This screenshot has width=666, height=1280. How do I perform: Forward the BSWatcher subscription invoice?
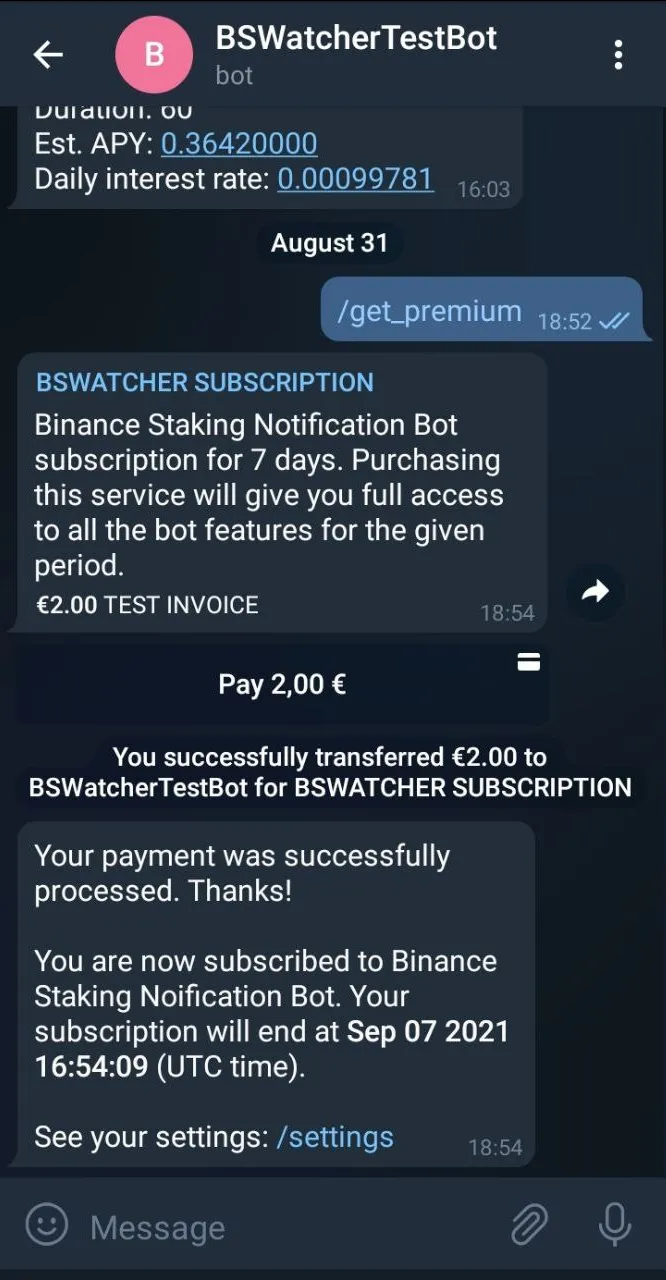595,592
